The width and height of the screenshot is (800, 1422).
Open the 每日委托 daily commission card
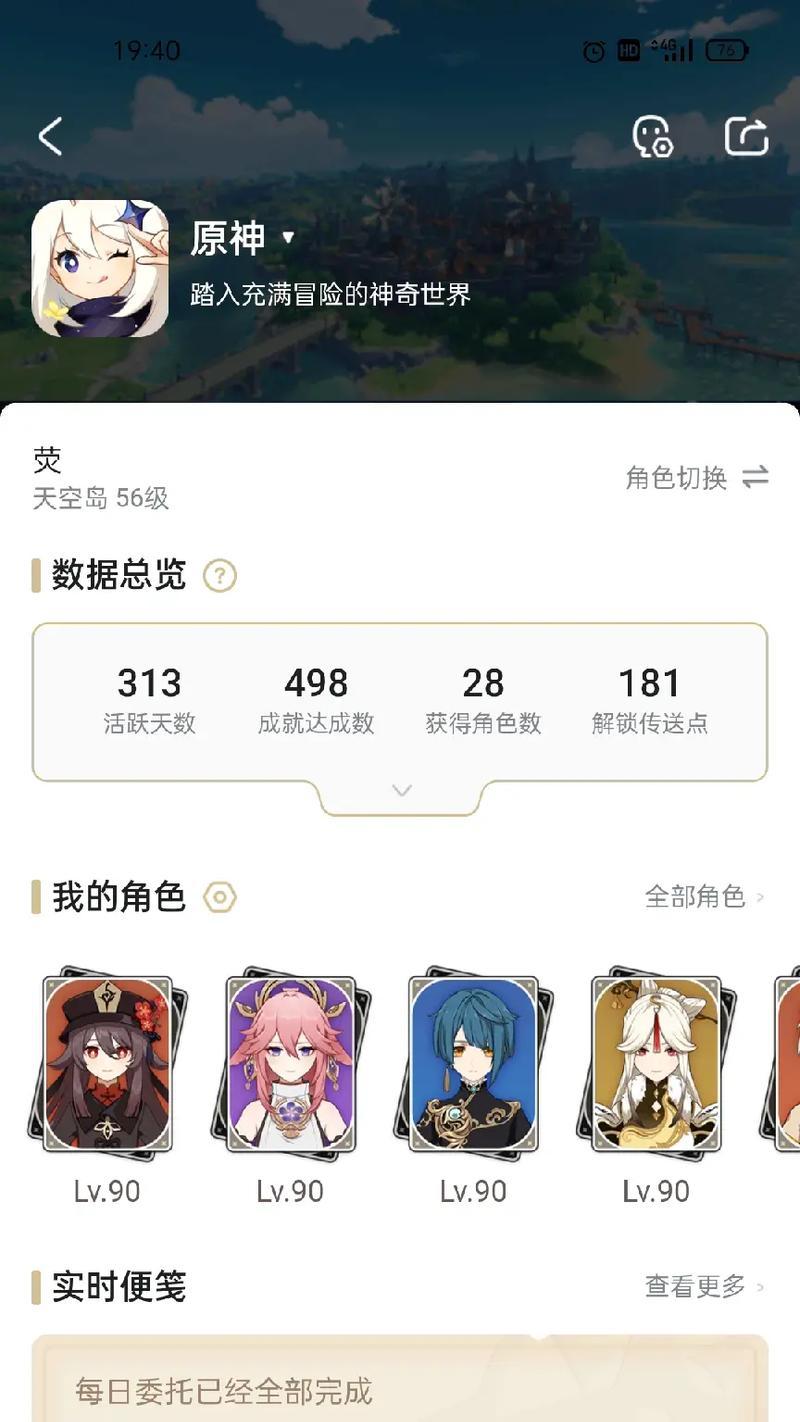(400, 1388)
